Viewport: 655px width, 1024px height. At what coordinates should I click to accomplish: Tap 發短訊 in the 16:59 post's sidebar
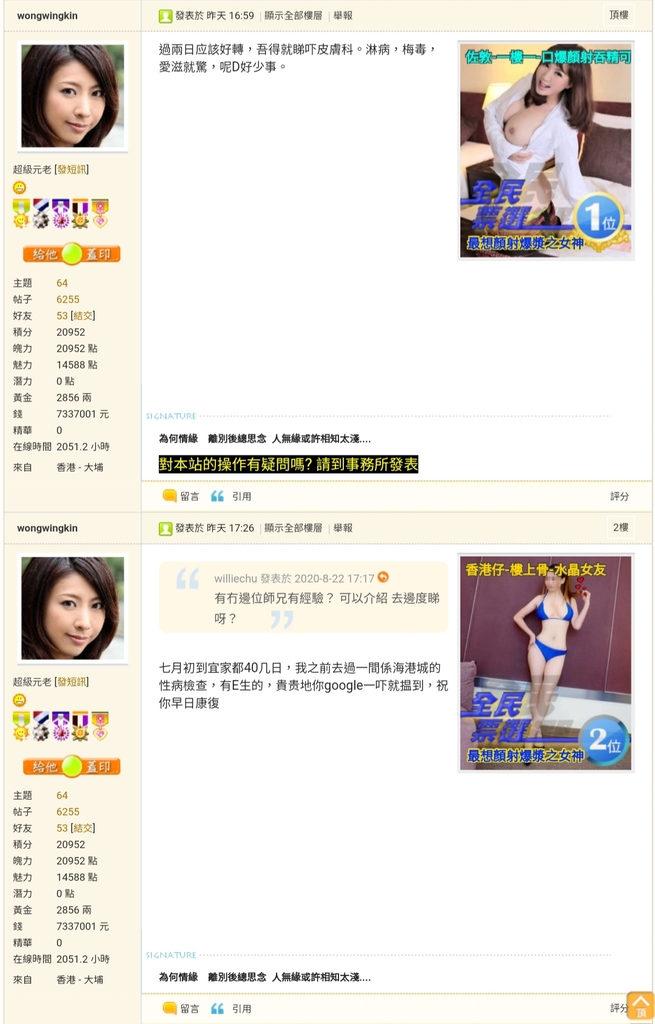[x=72, y=170]
